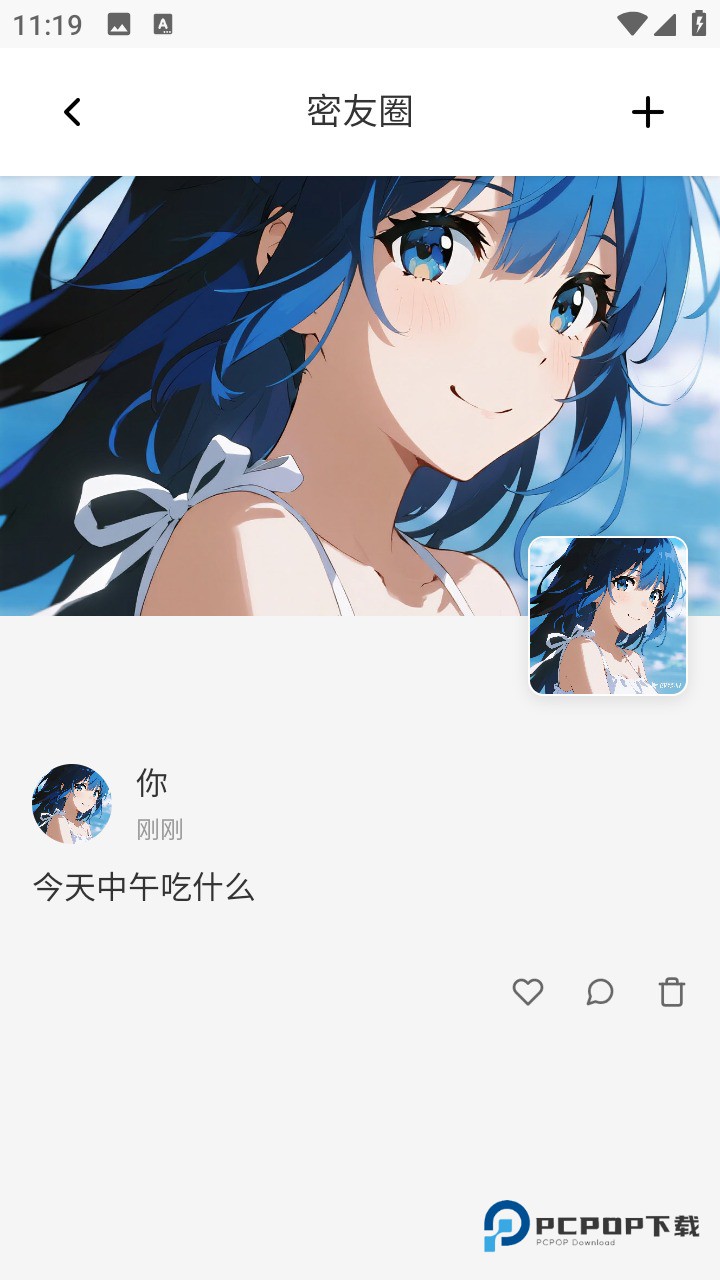This screenshot has width=720, height=1280.
Task: Like the post using the heart icon
Action: [x=527, y=992]
